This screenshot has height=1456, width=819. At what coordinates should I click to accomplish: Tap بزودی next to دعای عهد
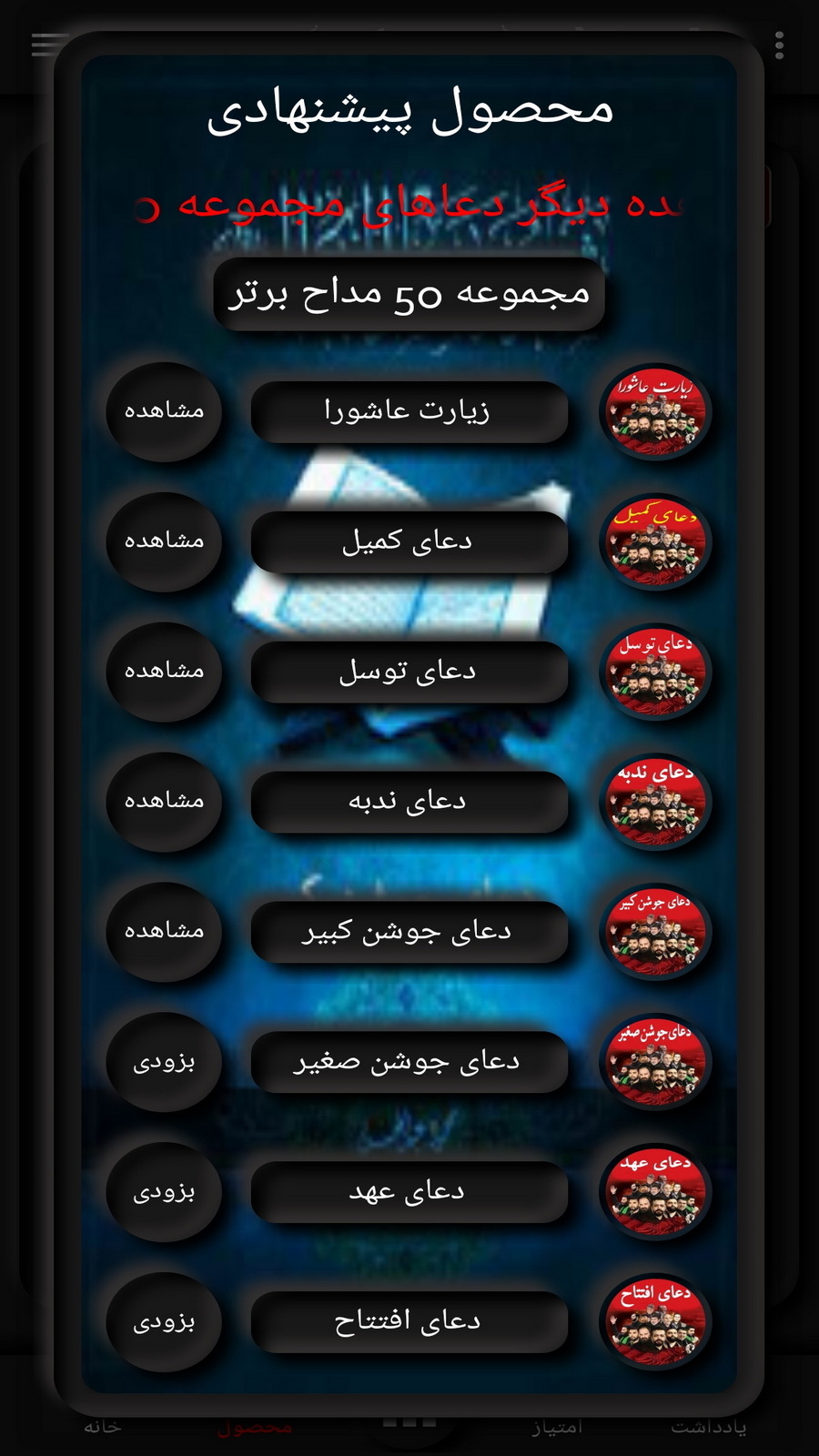[164, 1192]
